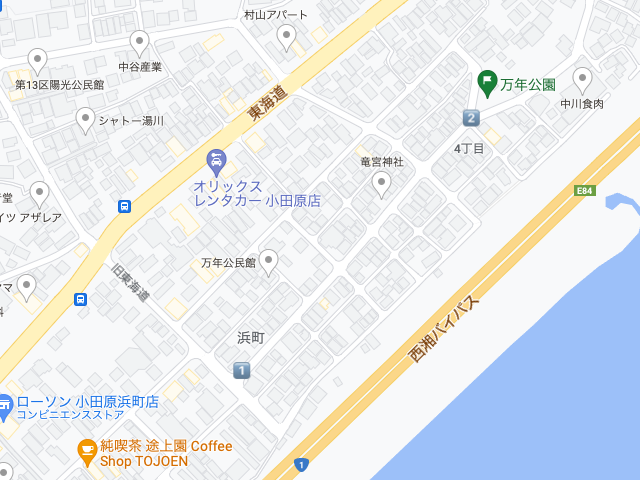This screenshot has height=480, width=640.
Task: Tap the bus stop icon on 東海道
Action: coord(124,207)
